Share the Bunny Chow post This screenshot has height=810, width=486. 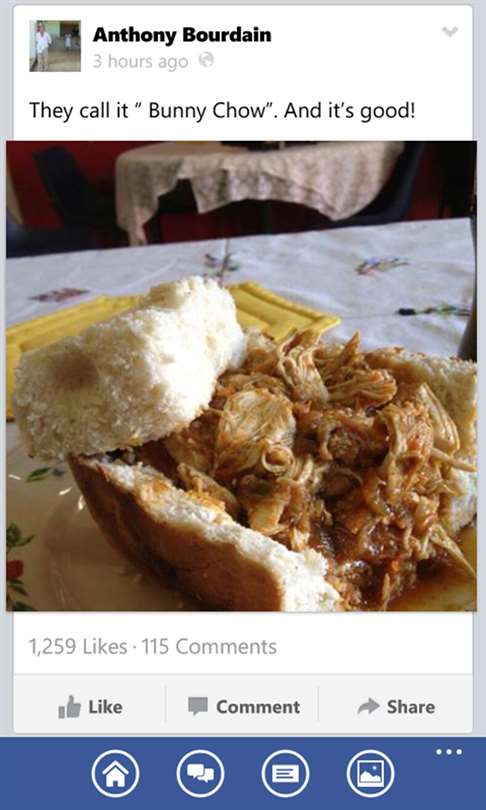click(x=396, y=707)
